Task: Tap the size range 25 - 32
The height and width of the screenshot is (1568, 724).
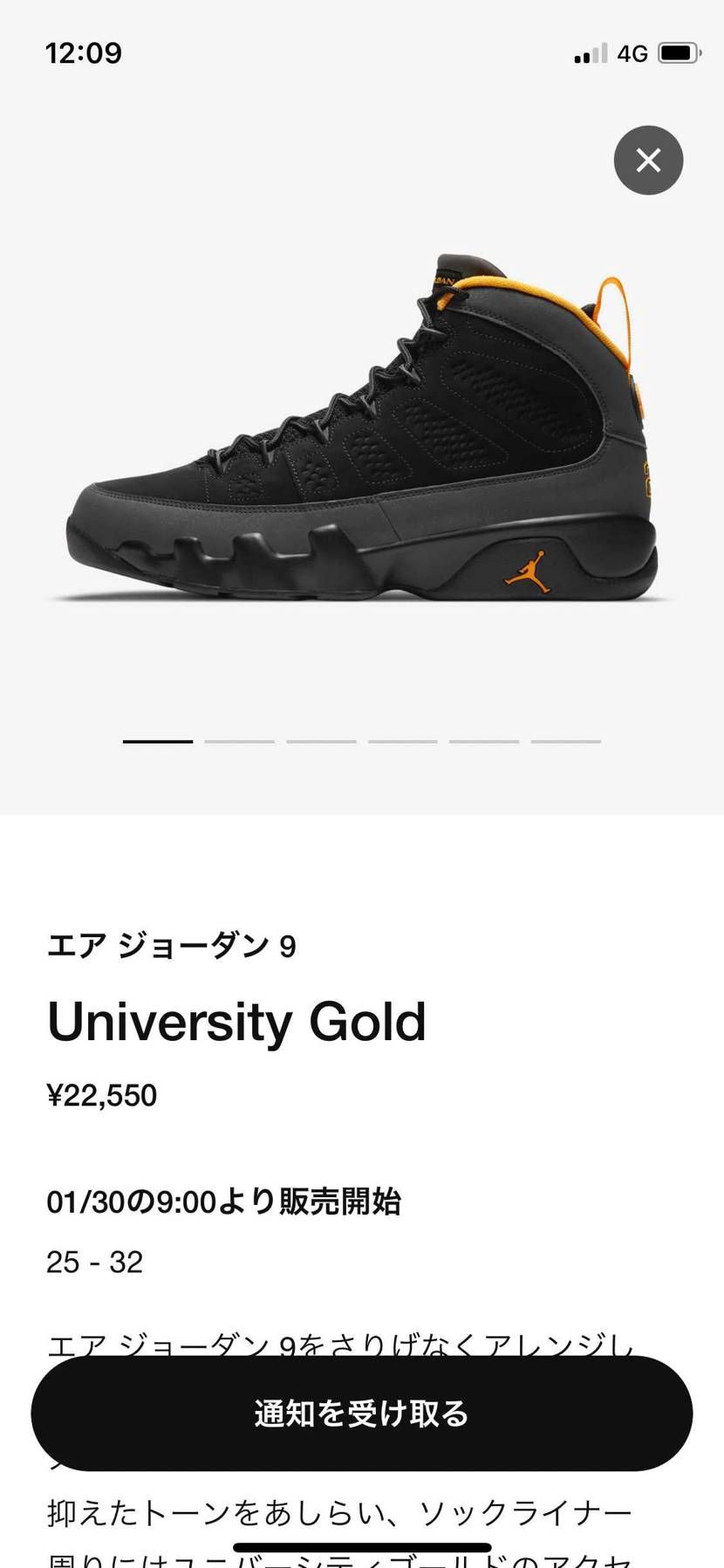Action: tap(93, 1262)
